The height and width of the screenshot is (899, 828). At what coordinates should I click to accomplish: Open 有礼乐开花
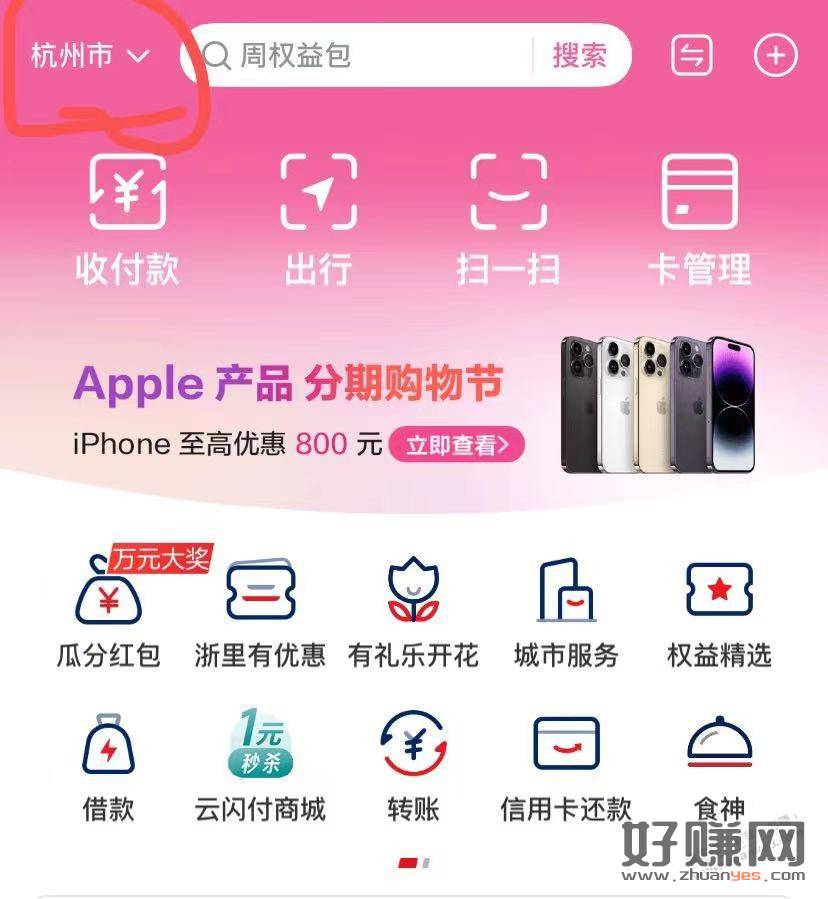tap(413, 610)
